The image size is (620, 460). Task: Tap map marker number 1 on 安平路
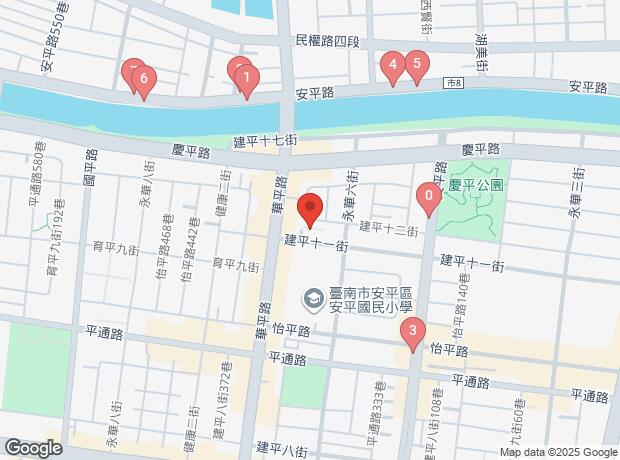click(247, 79)
